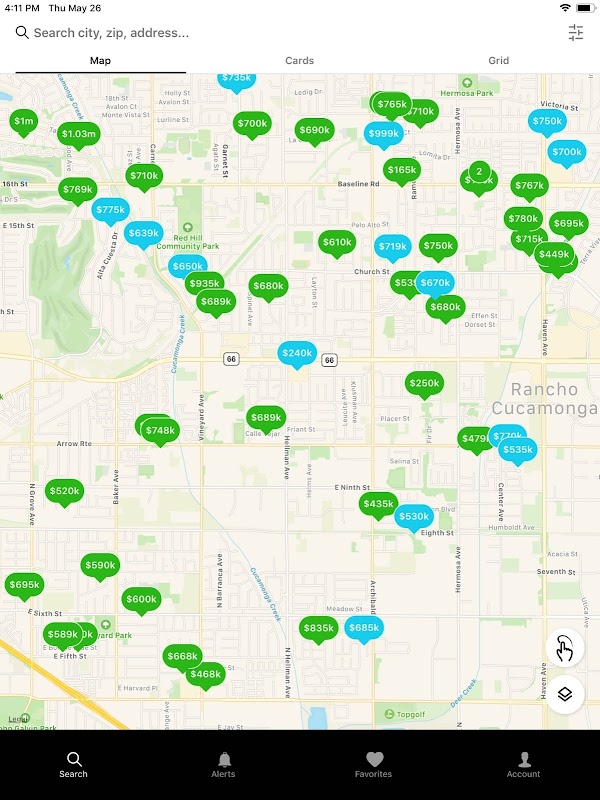The image size is (600, 800).
Task: Tap the $520k listing pin
Action: [64, 492]
